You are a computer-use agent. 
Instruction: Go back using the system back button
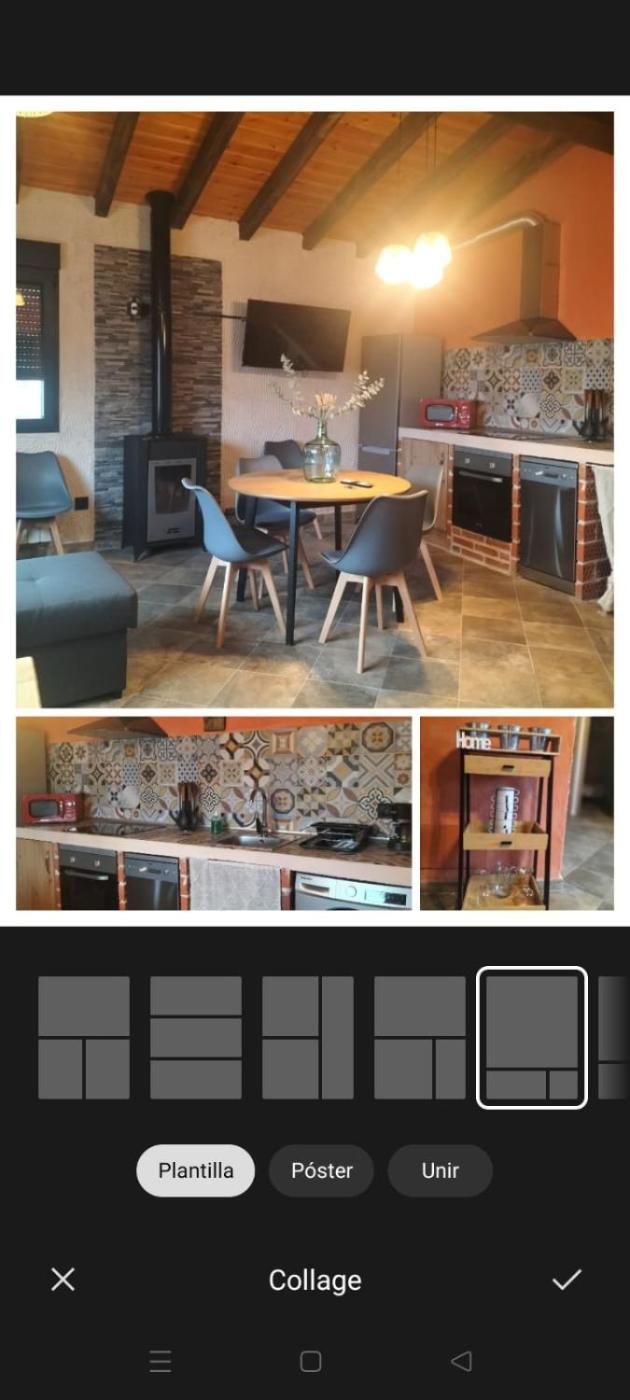(461, 1361)
